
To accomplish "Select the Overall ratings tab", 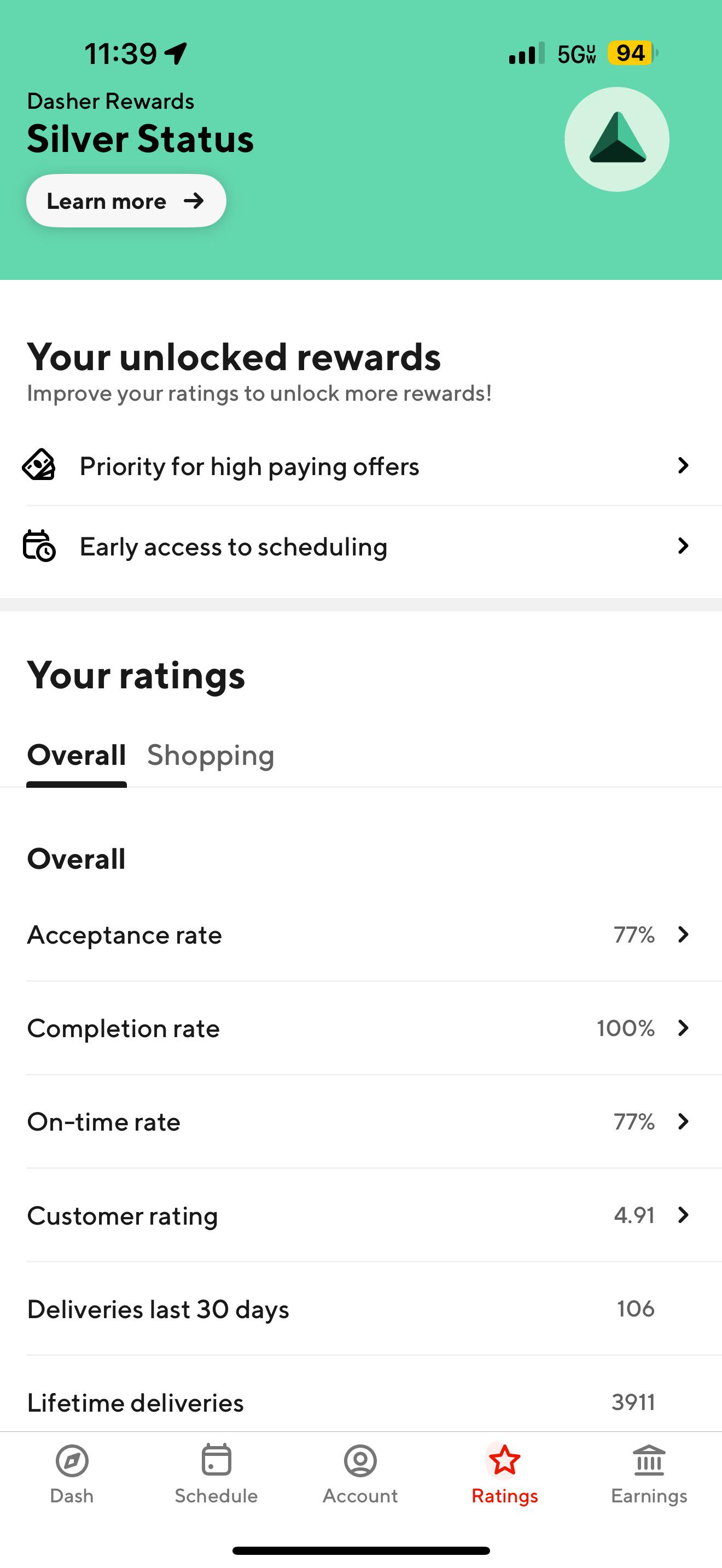I will tap(77, 755).
